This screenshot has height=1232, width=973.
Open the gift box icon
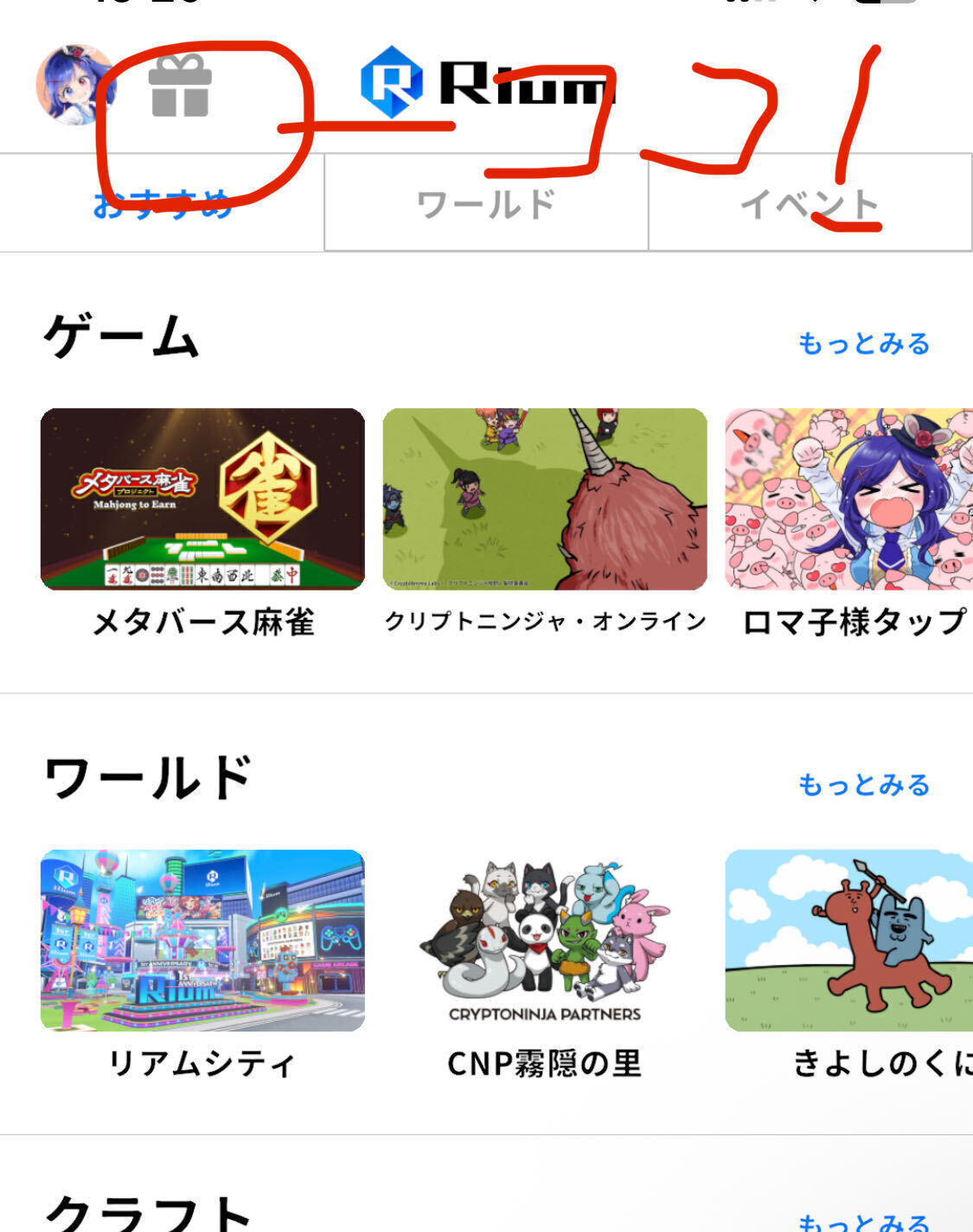tap(180, 86)
